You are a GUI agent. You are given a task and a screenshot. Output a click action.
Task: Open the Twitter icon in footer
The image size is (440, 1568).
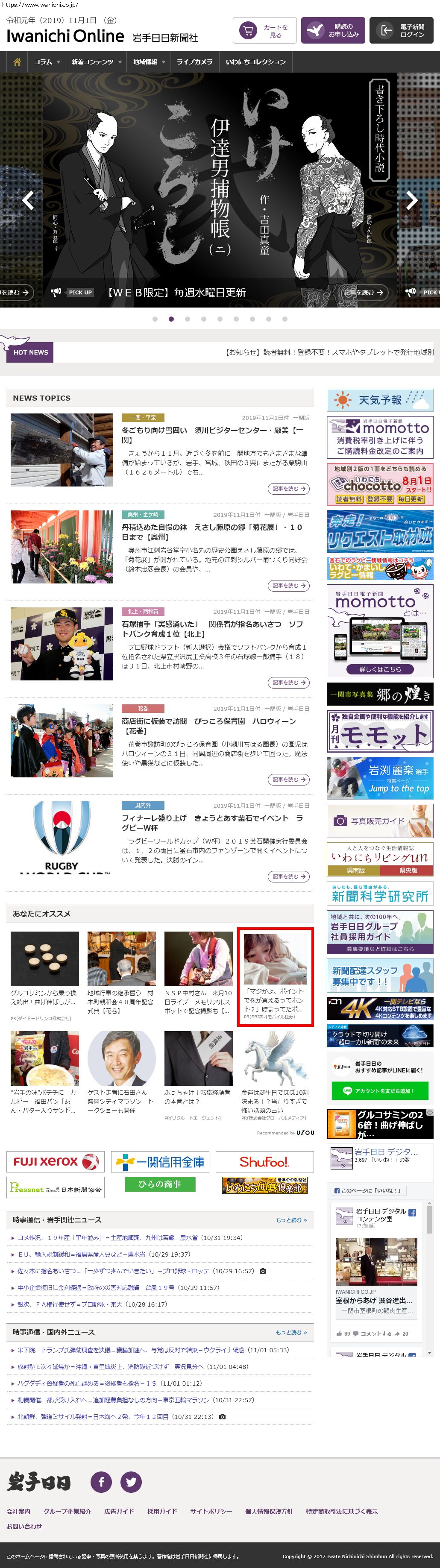tap(131, 1482)
